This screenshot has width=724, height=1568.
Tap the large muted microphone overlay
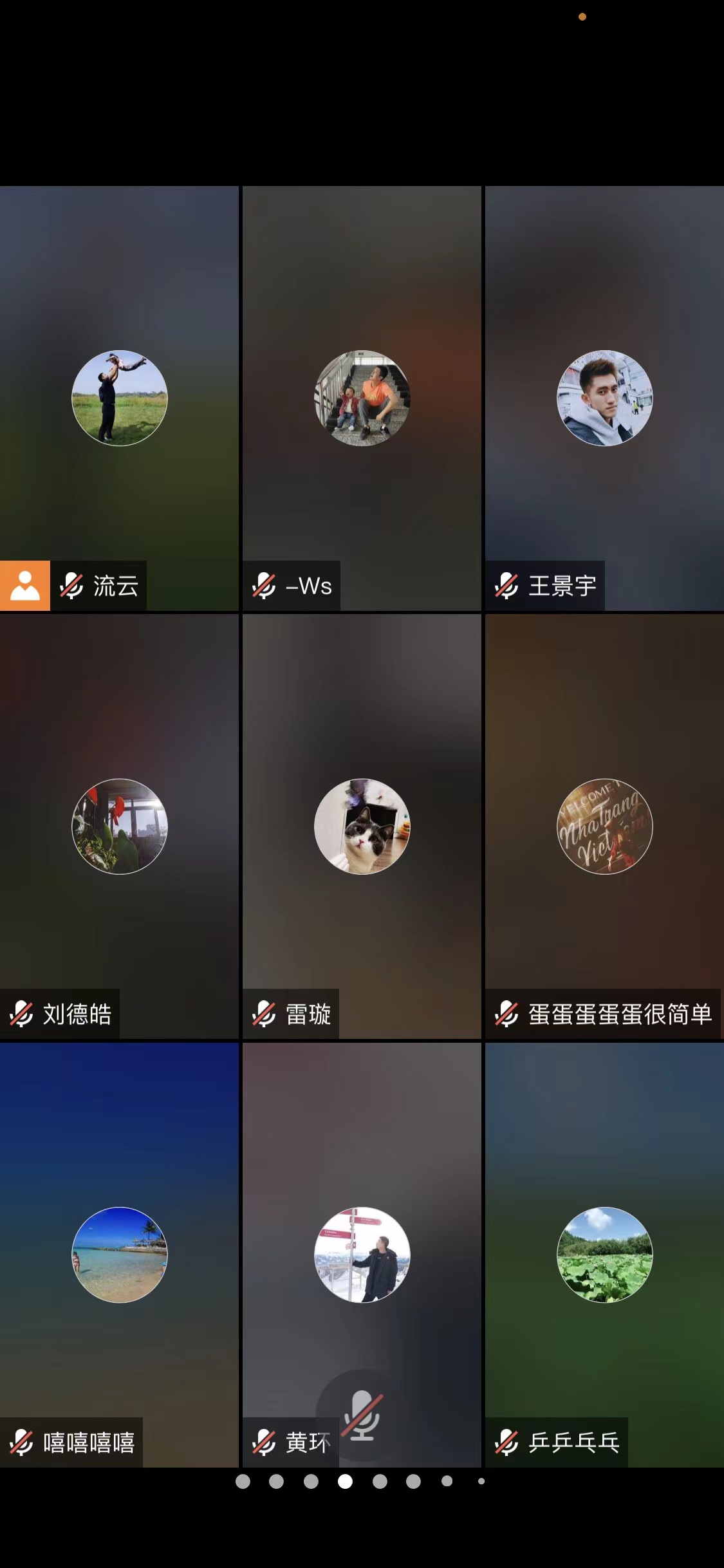pos(362,1415)
